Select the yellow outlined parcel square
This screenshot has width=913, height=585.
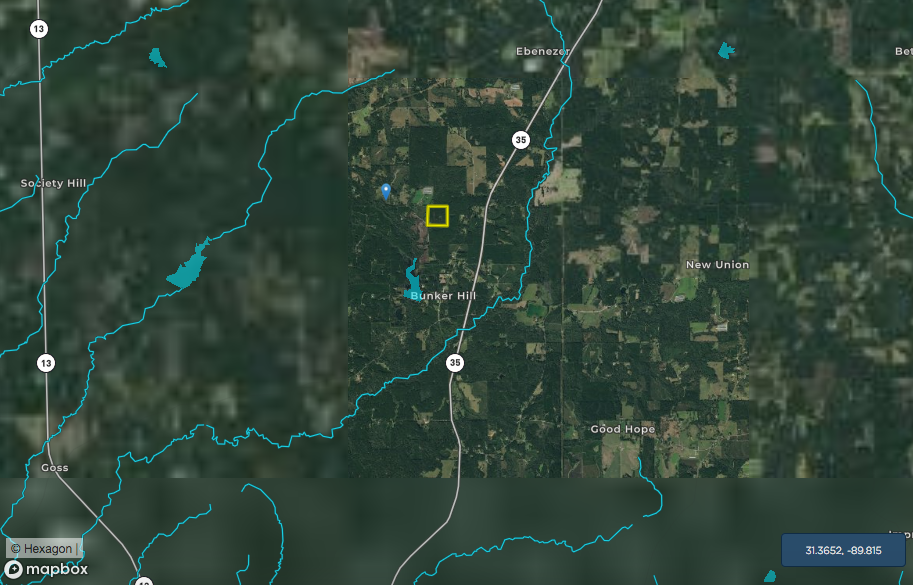pos(437,216)
